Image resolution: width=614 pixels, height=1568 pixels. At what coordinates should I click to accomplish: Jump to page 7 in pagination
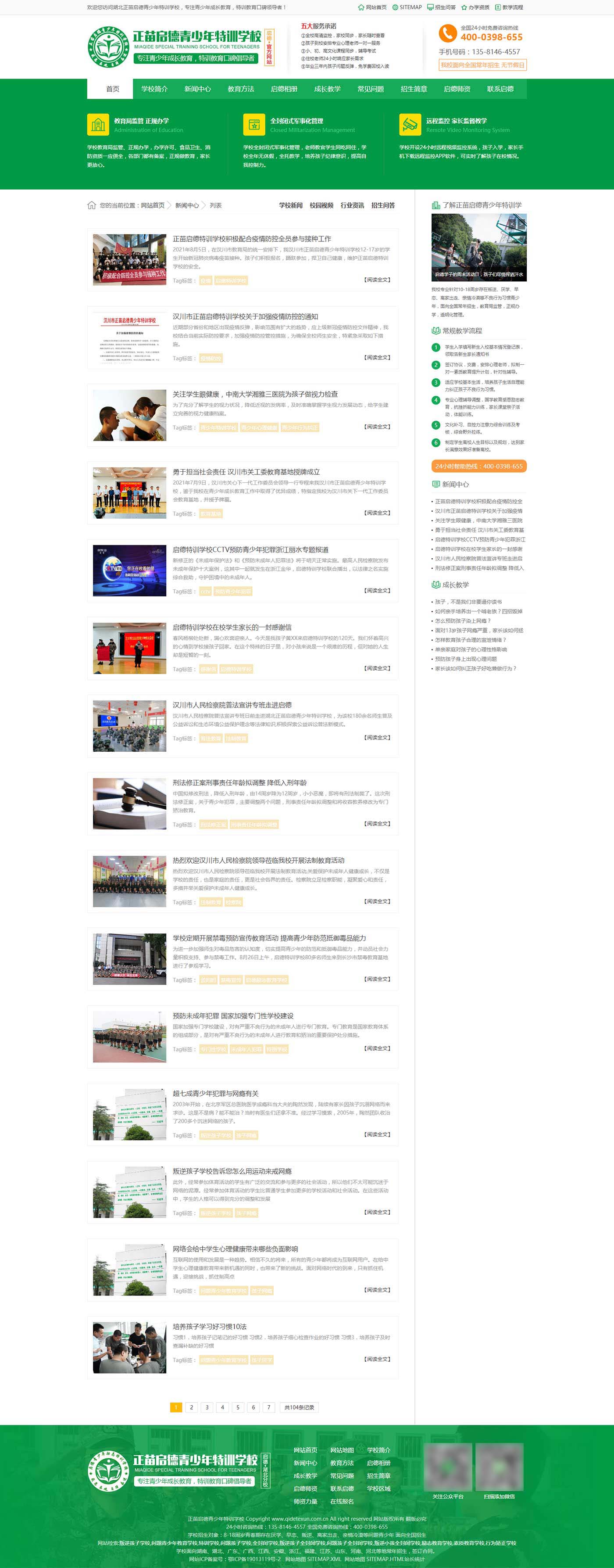coord(268,1407)
